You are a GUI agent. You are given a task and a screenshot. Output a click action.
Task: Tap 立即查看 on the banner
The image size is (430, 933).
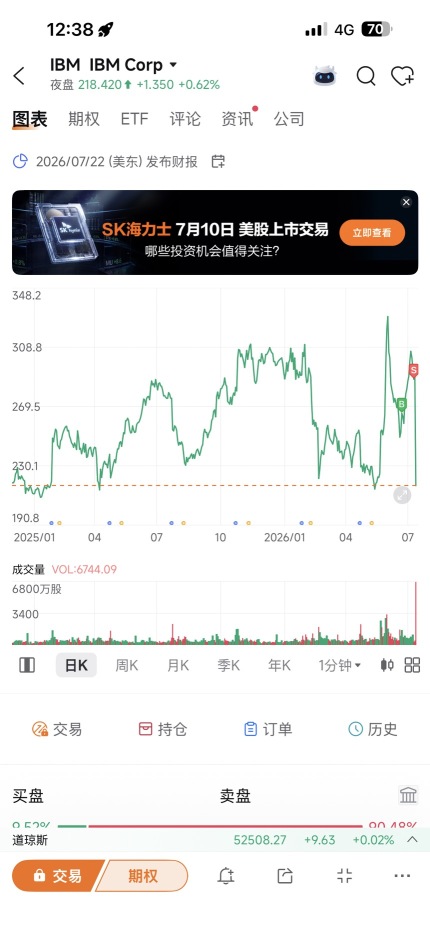[372, 233]
